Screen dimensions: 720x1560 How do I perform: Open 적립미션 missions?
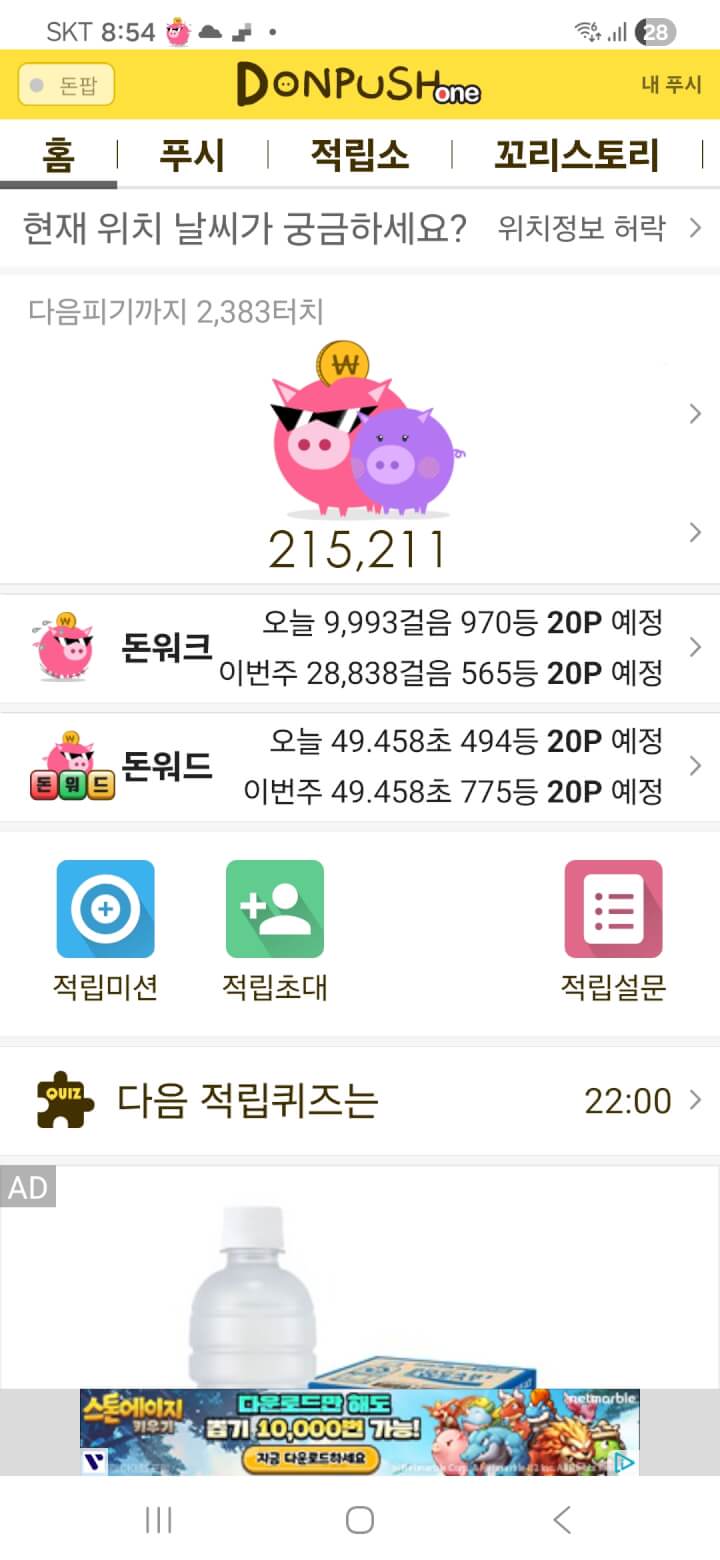[x=106, y=930]
